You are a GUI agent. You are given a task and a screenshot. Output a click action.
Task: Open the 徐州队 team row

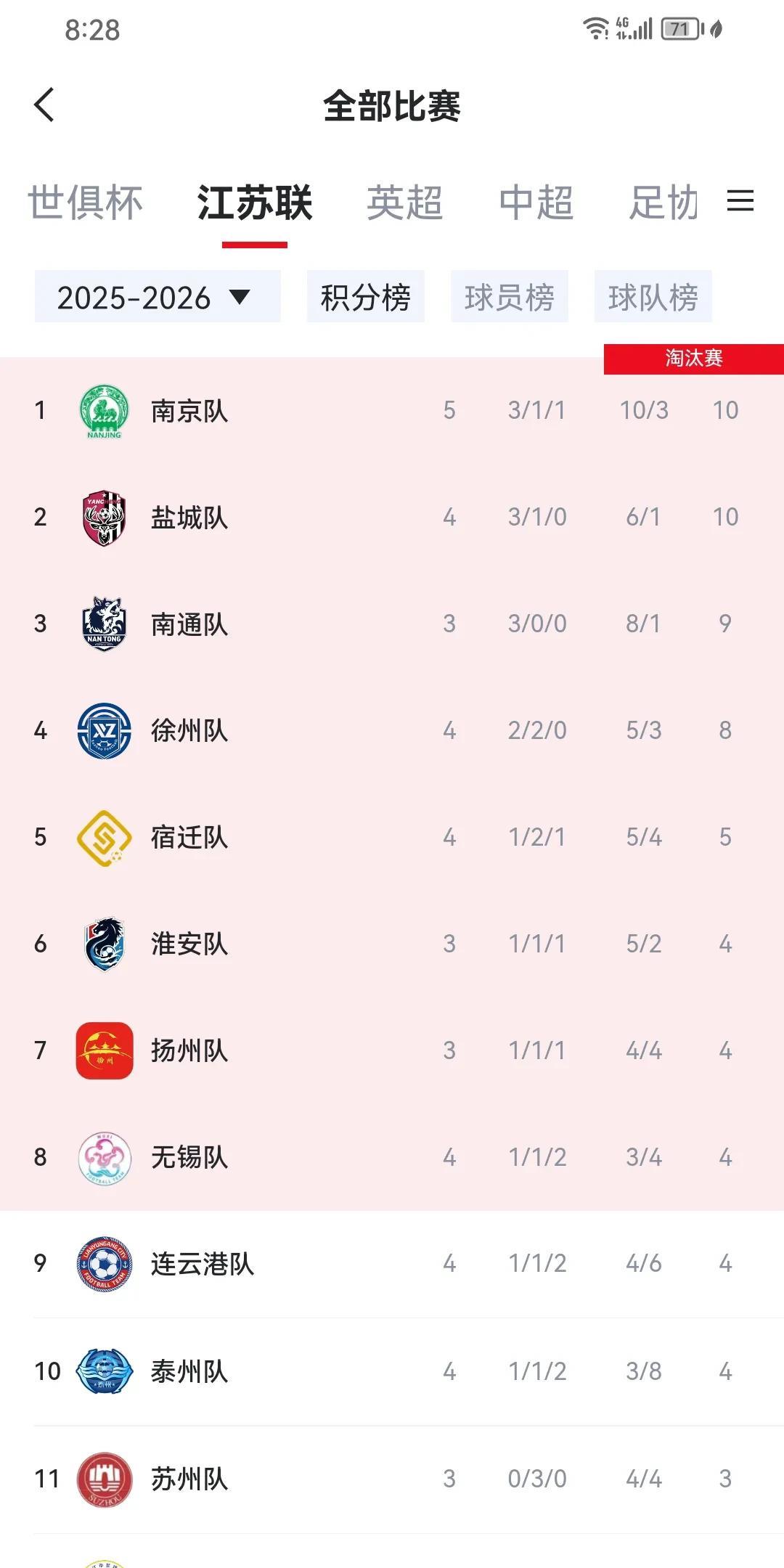tap(392, 730)
